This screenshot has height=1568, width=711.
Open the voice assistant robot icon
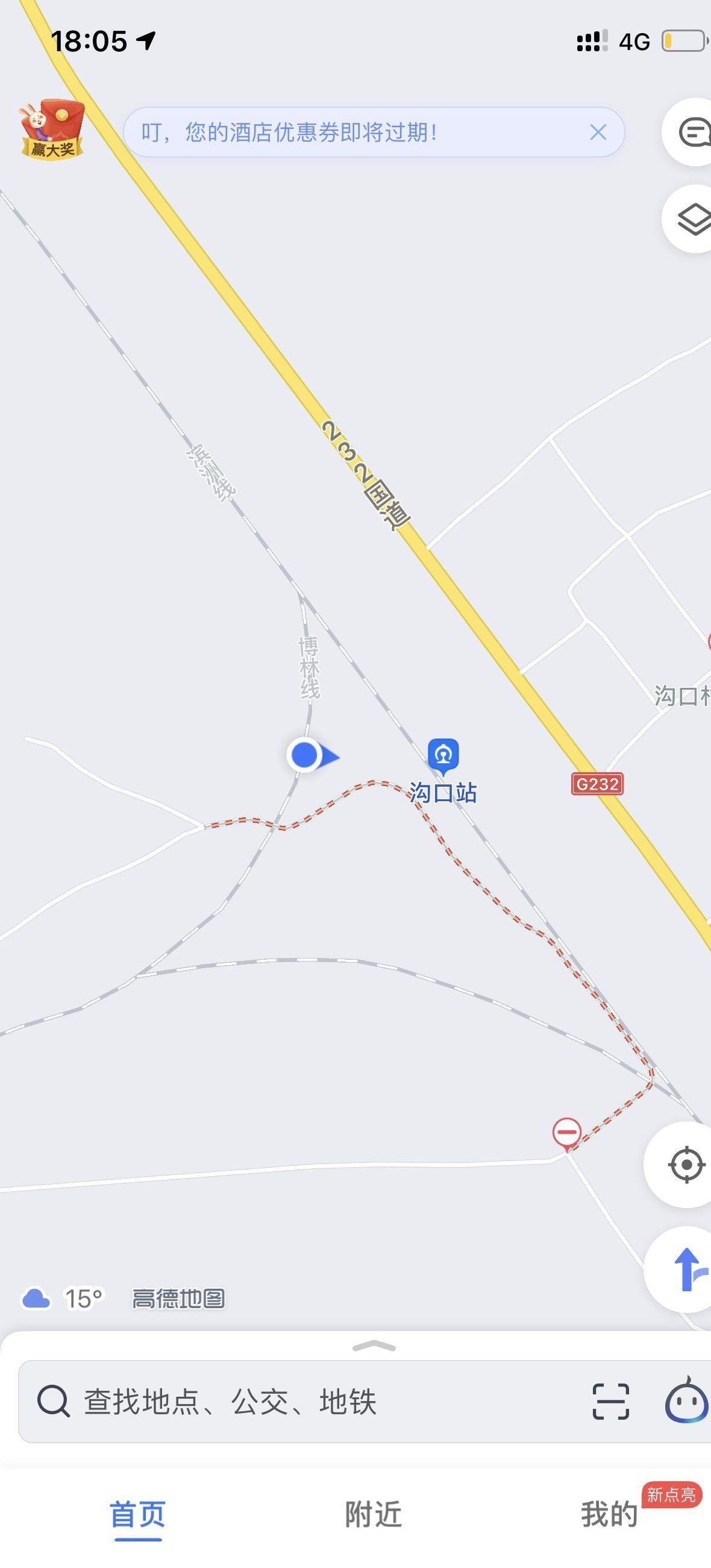click(686, 1401)
